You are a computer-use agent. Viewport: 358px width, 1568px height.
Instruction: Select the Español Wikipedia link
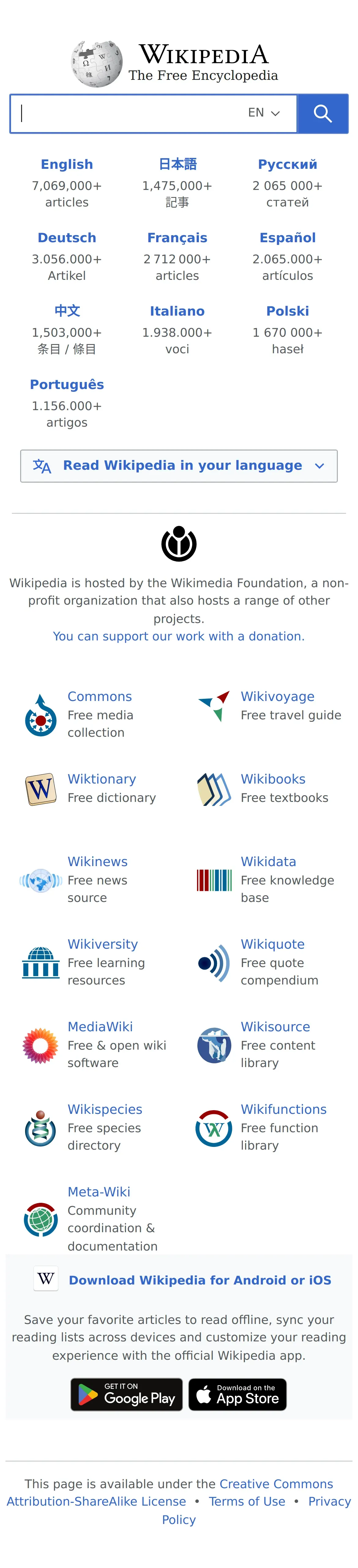point(287,238)
